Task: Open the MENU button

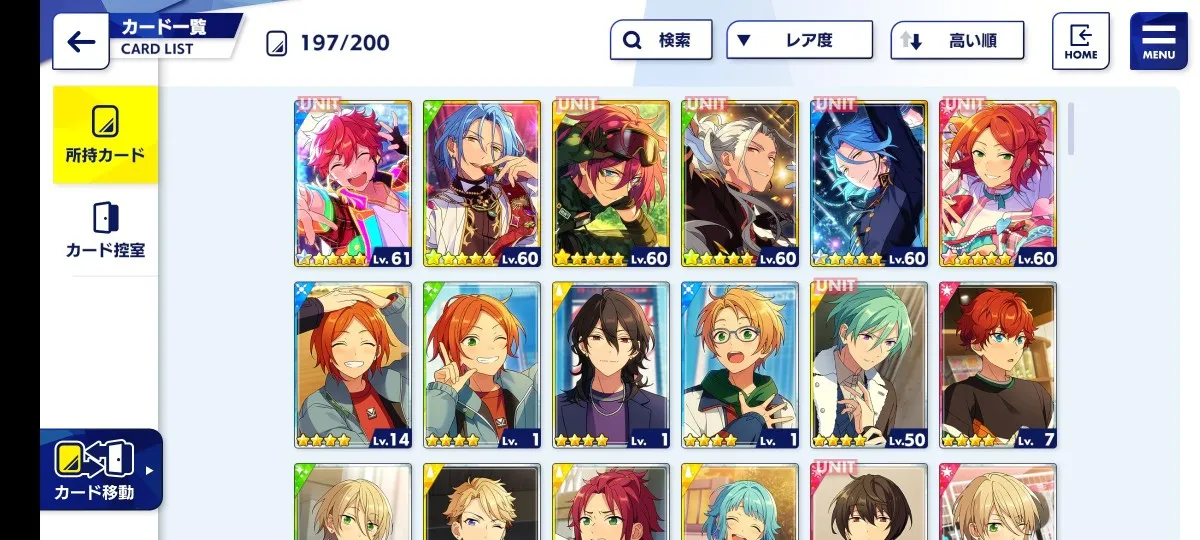Action: pos(1158,42)
